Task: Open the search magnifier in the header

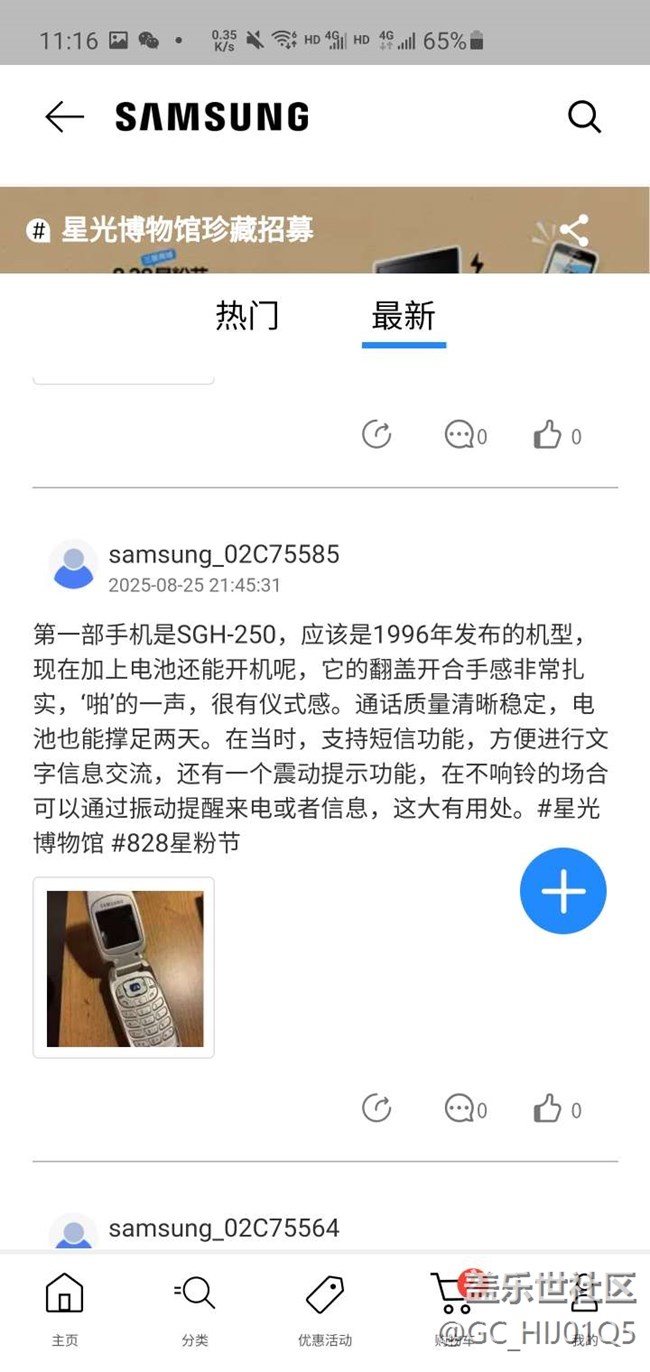Action: coord(585,117)
